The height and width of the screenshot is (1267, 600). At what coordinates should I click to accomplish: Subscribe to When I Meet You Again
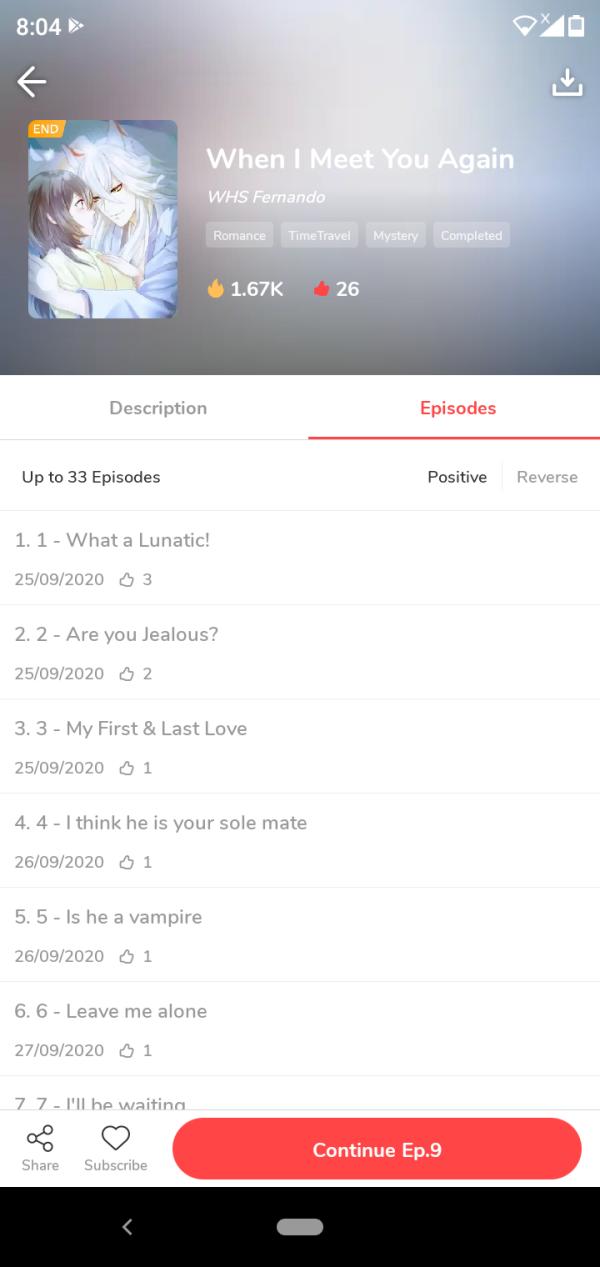pyautogui.click(x=116, y=1148)
